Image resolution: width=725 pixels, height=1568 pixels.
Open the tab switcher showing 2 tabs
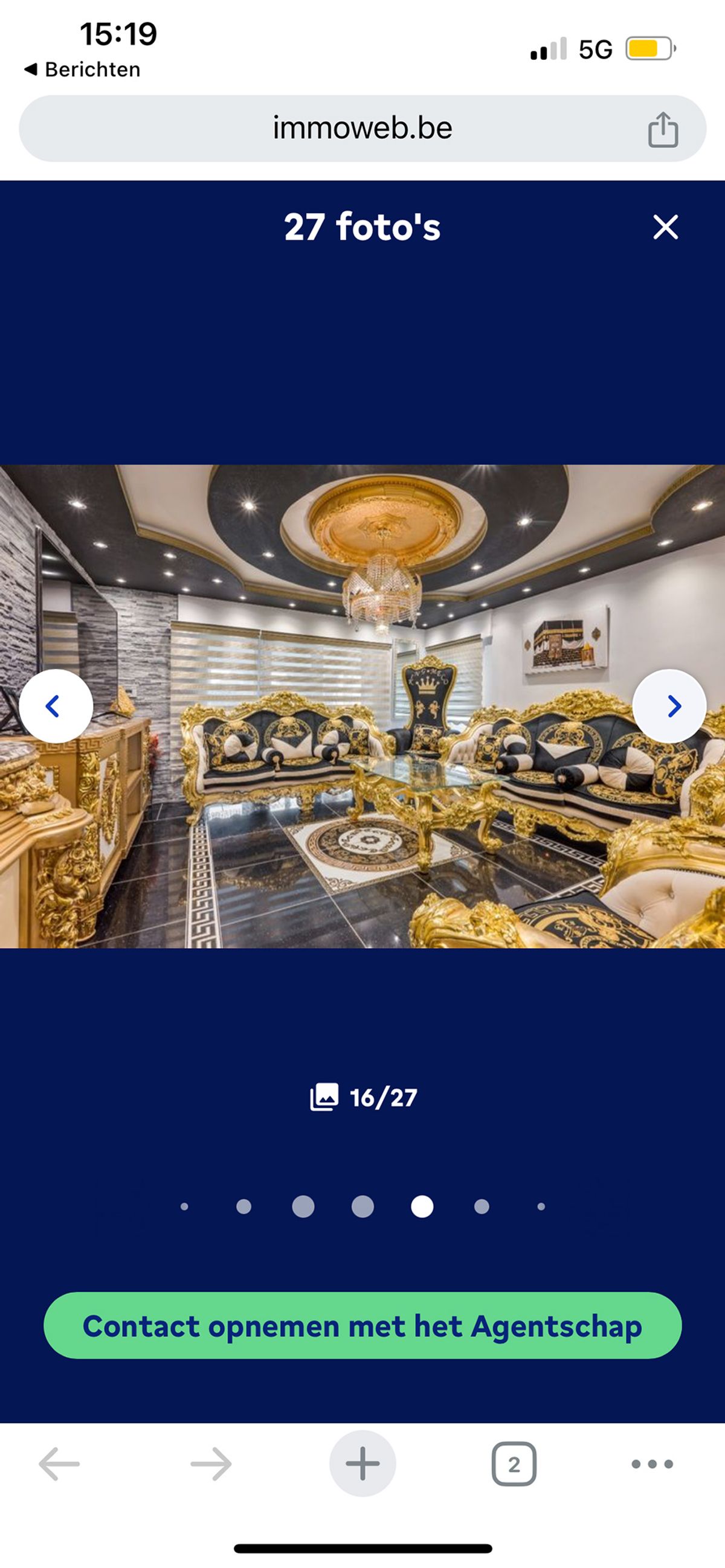coord(514,1464)
